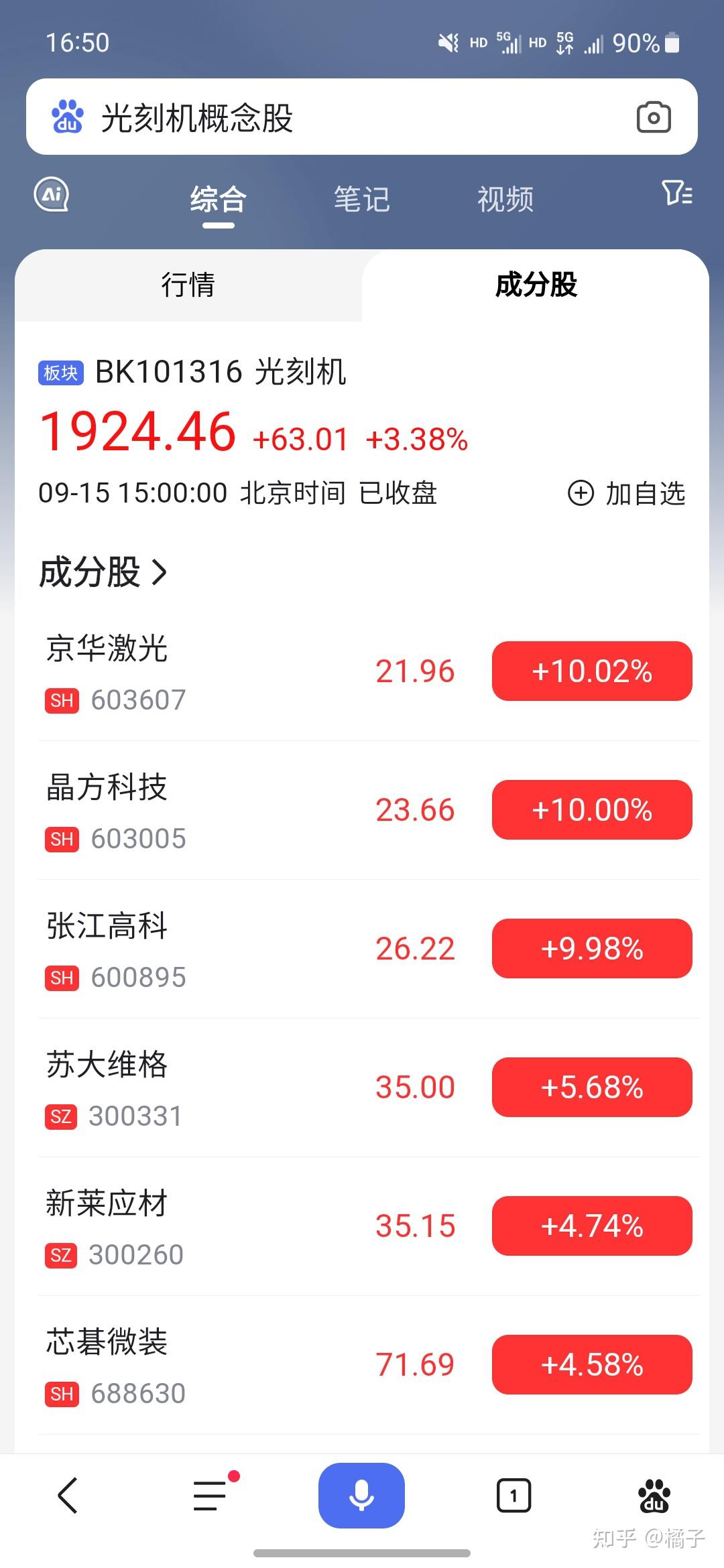Open stock 晶方科技 603005
This screenshot has width=724, height=1568.
201,810
